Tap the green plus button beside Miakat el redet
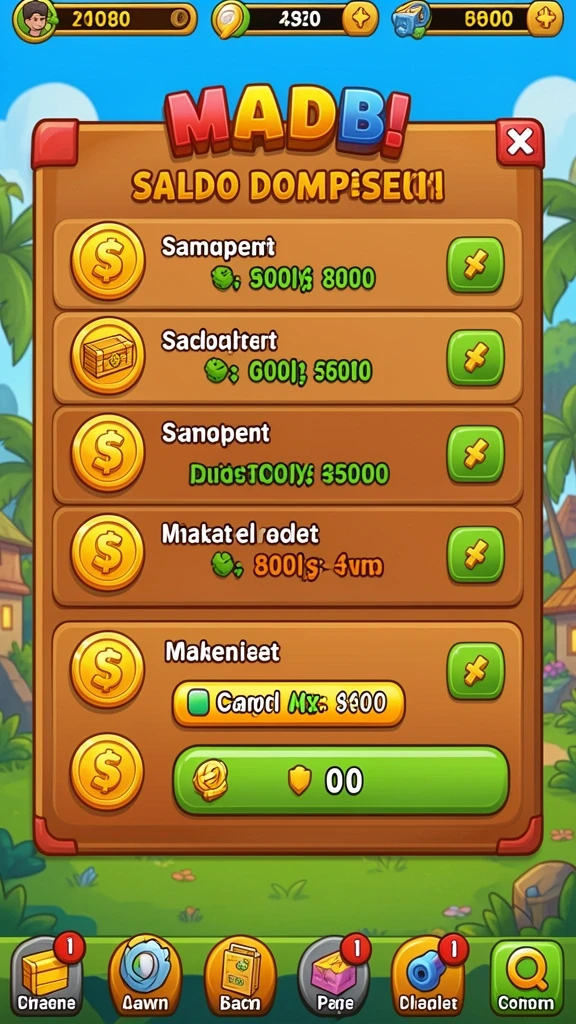This screenshot has width=576, height=1024. (475, 555)
